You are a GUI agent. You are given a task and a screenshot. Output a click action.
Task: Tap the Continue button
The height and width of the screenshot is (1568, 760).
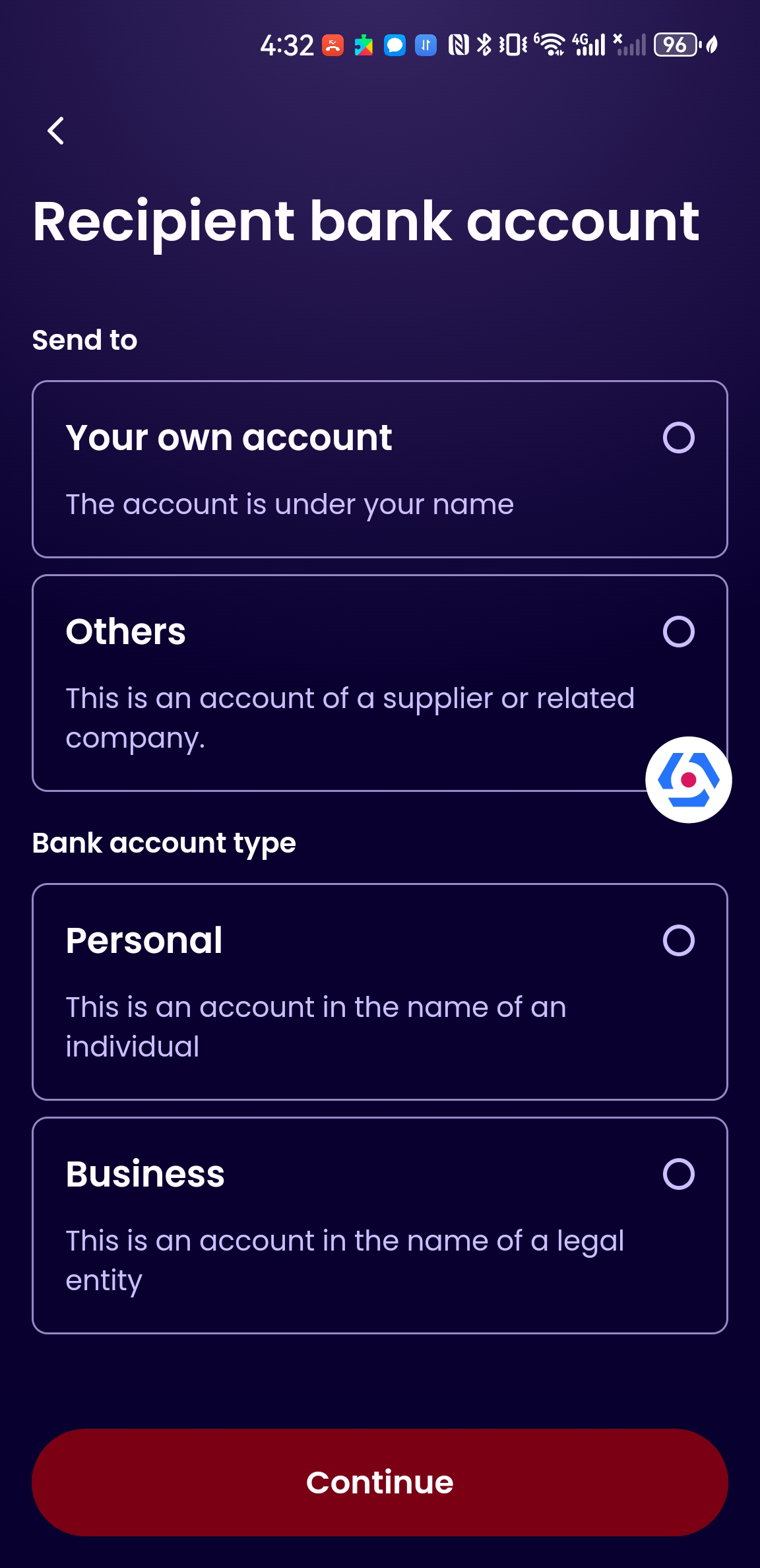(379, 1482)
